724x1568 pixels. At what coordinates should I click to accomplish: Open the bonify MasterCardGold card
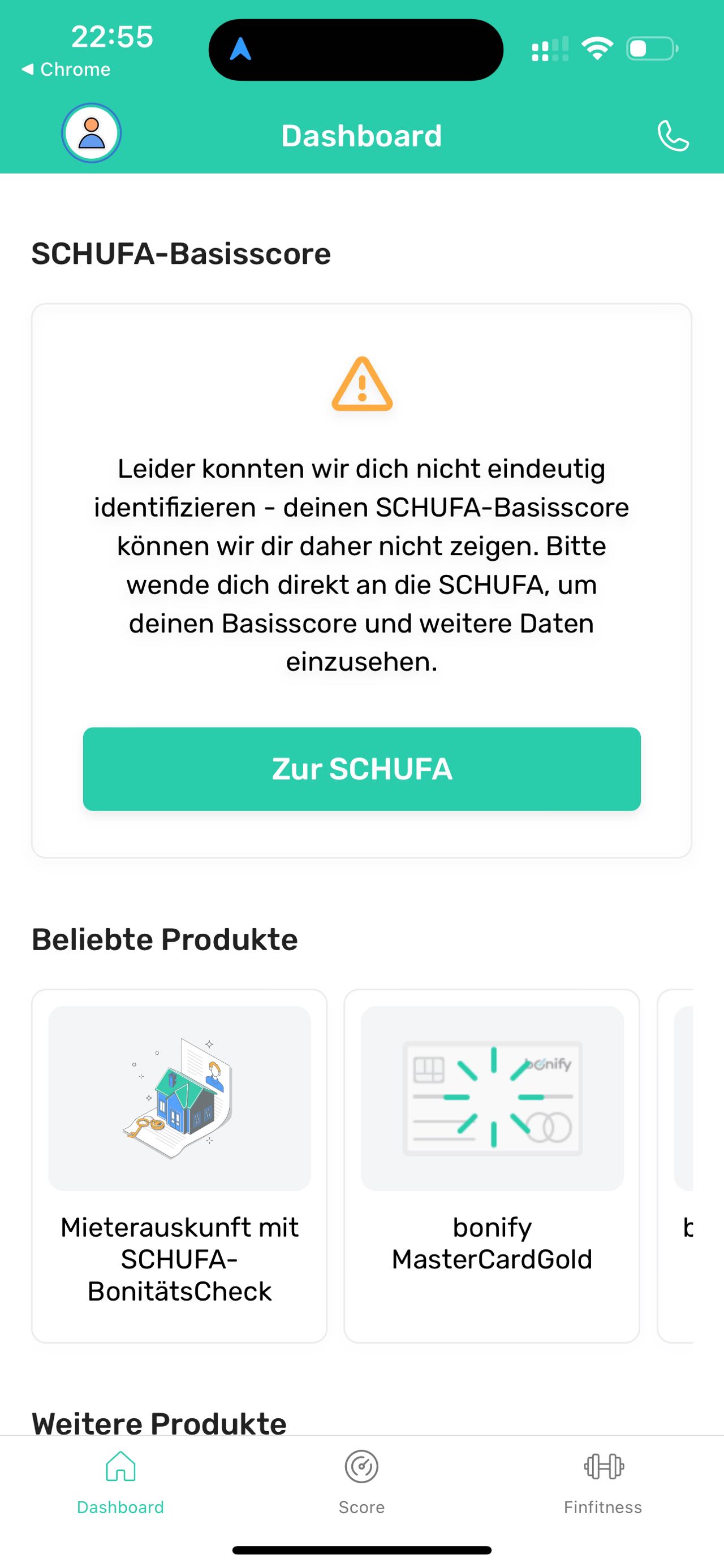[x=492, y=1165]
